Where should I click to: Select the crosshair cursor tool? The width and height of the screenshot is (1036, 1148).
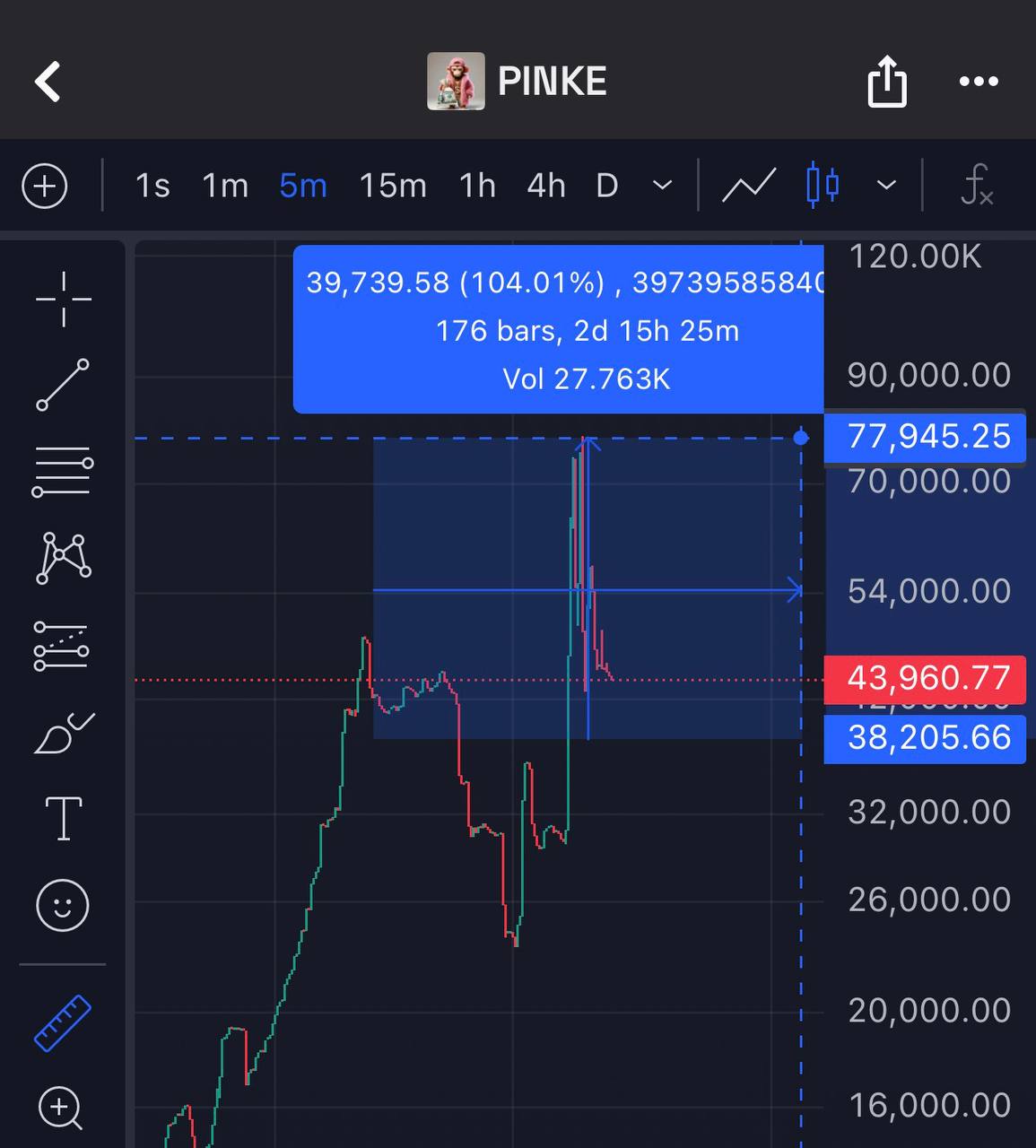tap(63, 299)
